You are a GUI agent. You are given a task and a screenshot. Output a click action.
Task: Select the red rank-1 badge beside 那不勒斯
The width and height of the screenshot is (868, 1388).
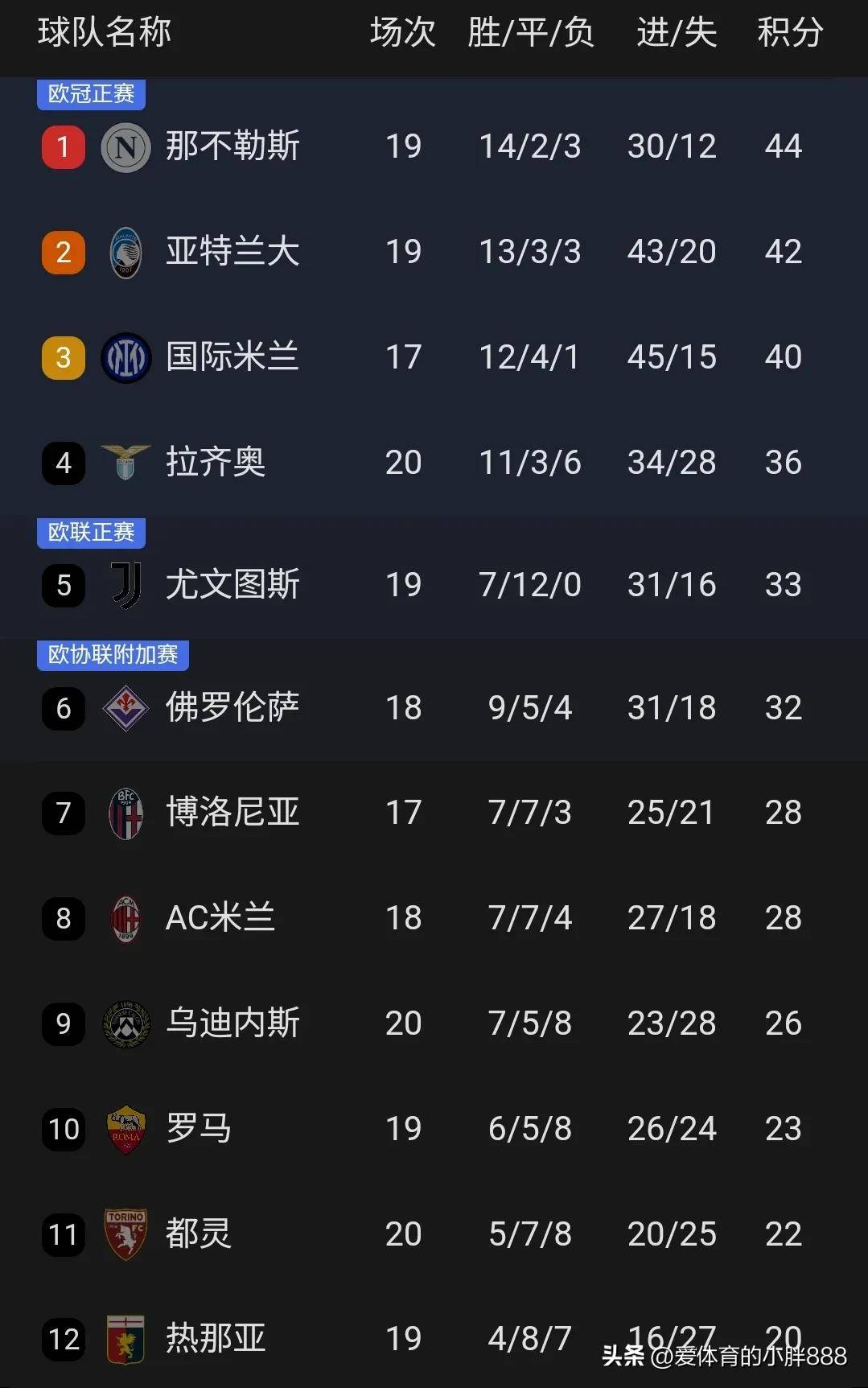click(63, 146)
